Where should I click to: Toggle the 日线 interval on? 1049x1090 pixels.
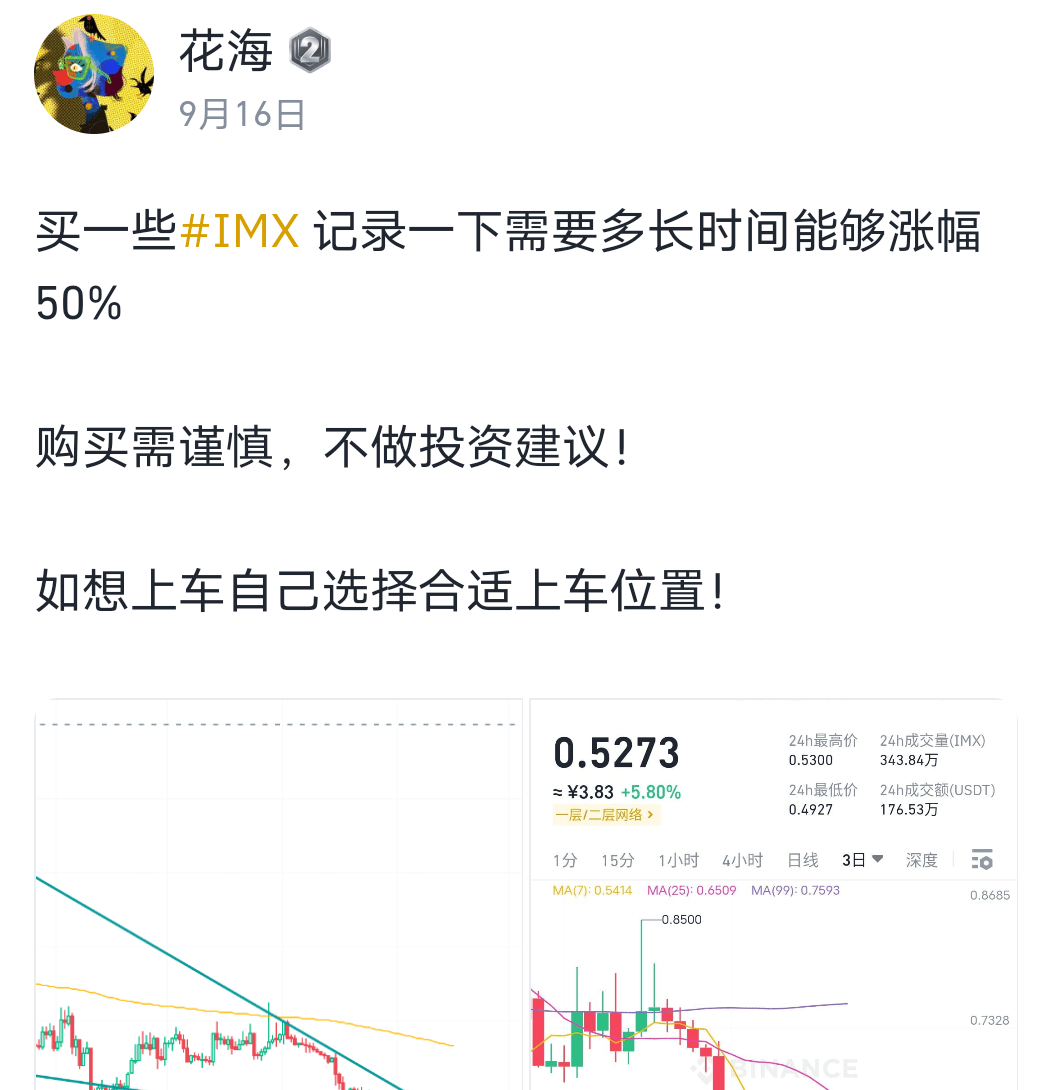point(802,860)
